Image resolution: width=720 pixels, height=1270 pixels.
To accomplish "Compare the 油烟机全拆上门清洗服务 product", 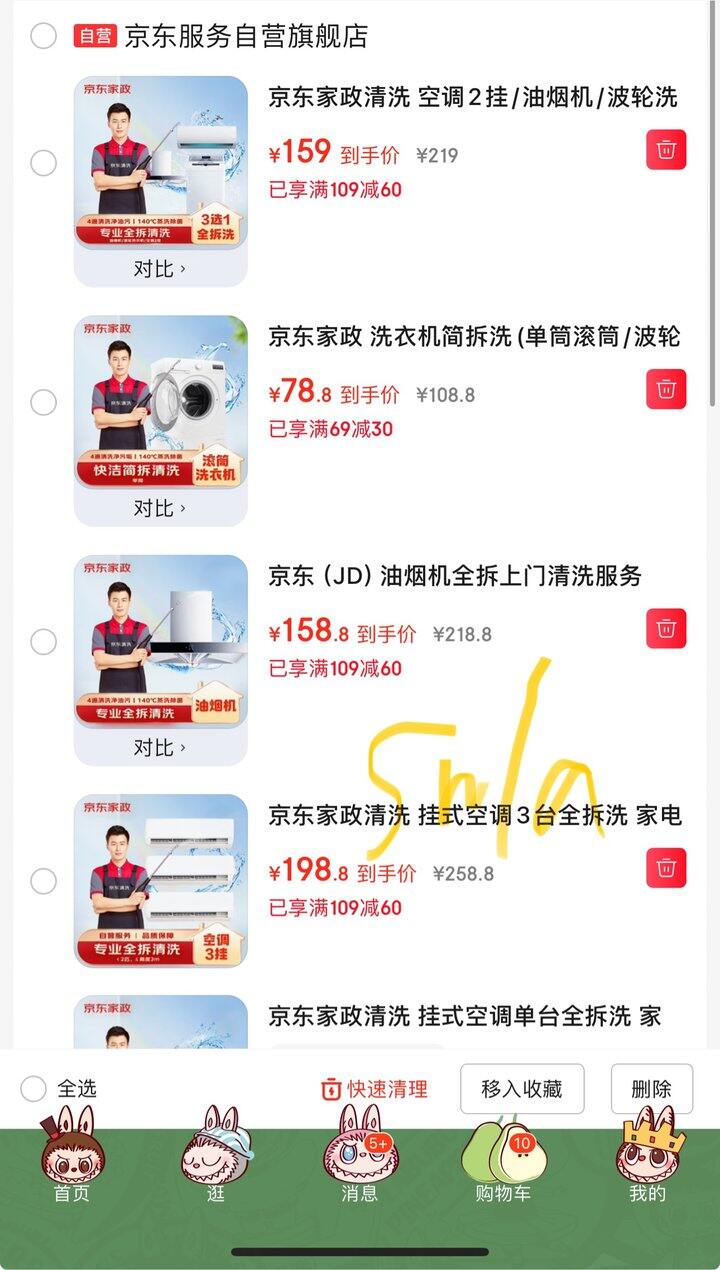I will click(160, 748).
